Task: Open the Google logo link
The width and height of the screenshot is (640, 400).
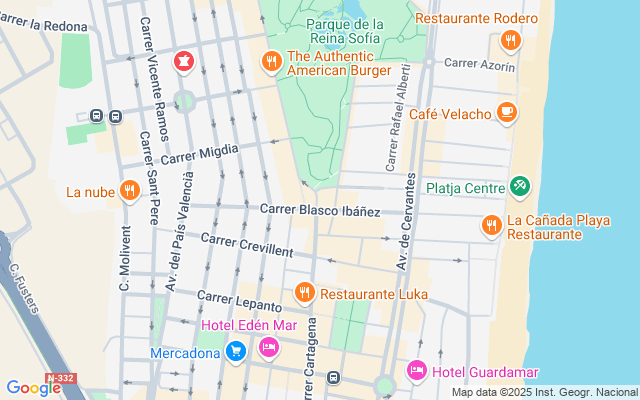Action: coord(33,388)
